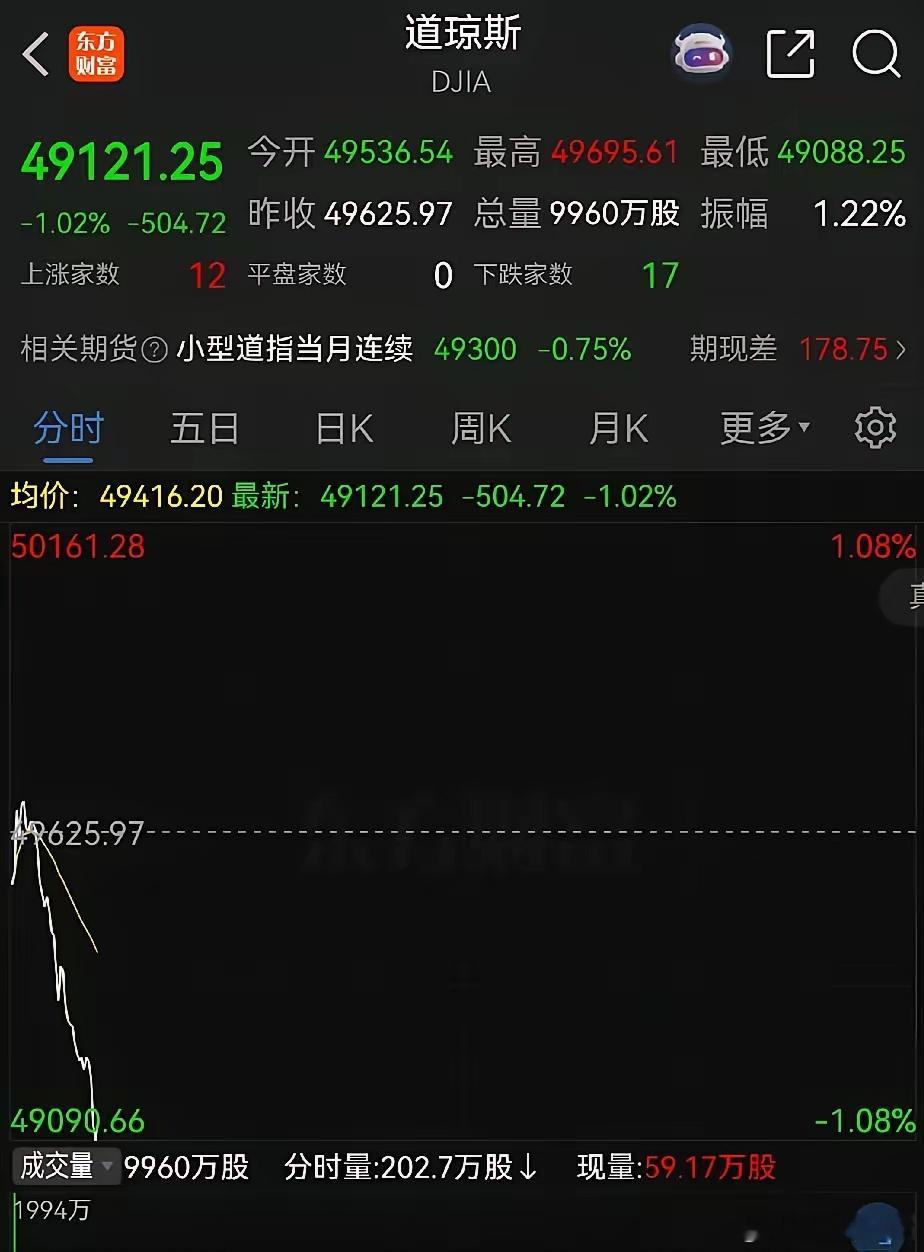Tap the intraday price chart area

point(460,830)
